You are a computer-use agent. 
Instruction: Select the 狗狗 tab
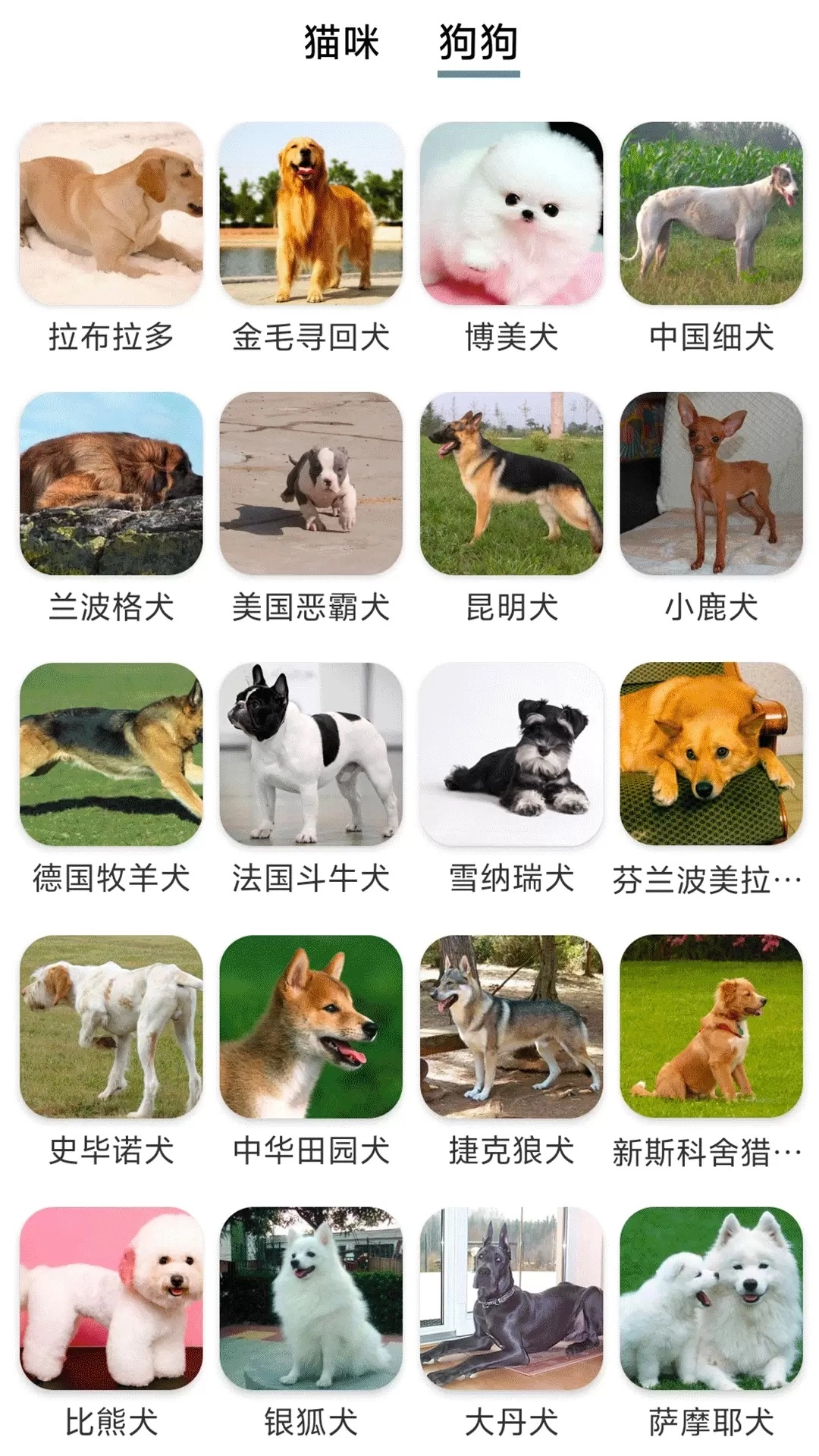coord(479,42)
